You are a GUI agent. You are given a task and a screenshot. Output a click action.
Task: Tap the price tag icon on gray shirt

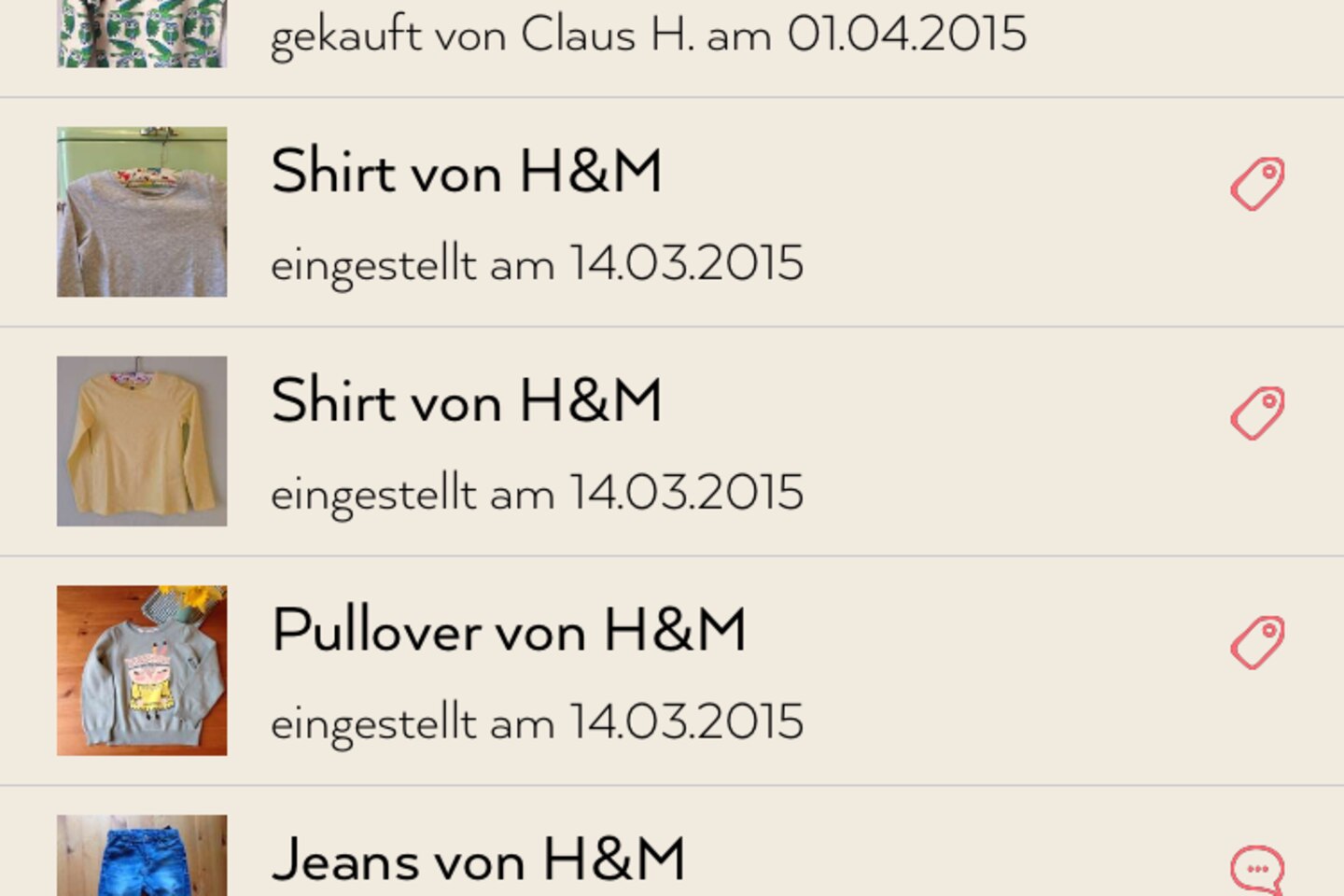click(x=1257, y=184)
